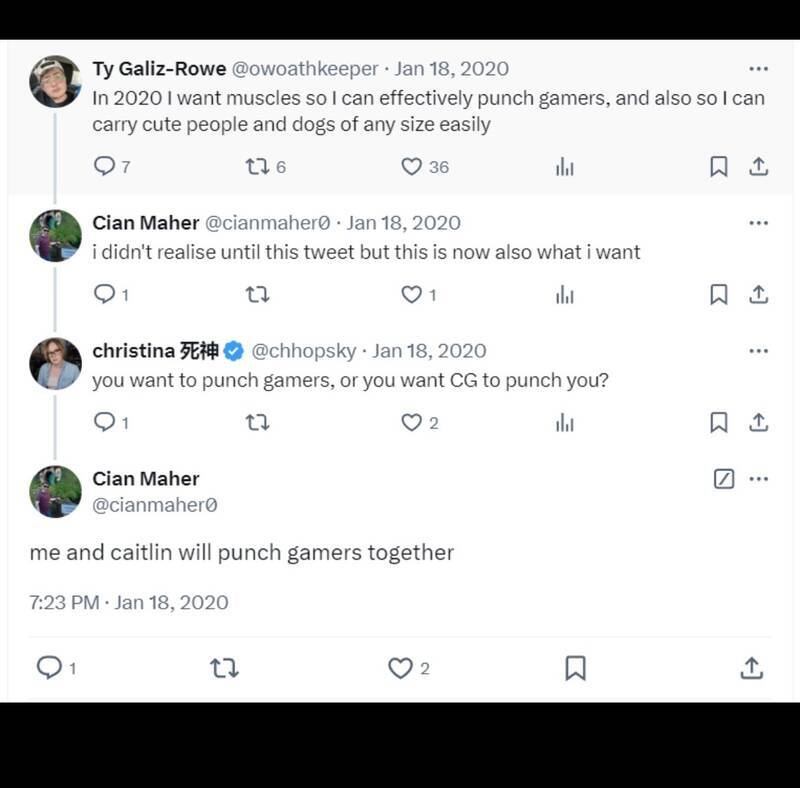
Task: Reply to Ty Galiz-Rowe's tweet
Action: pos(104,167)
